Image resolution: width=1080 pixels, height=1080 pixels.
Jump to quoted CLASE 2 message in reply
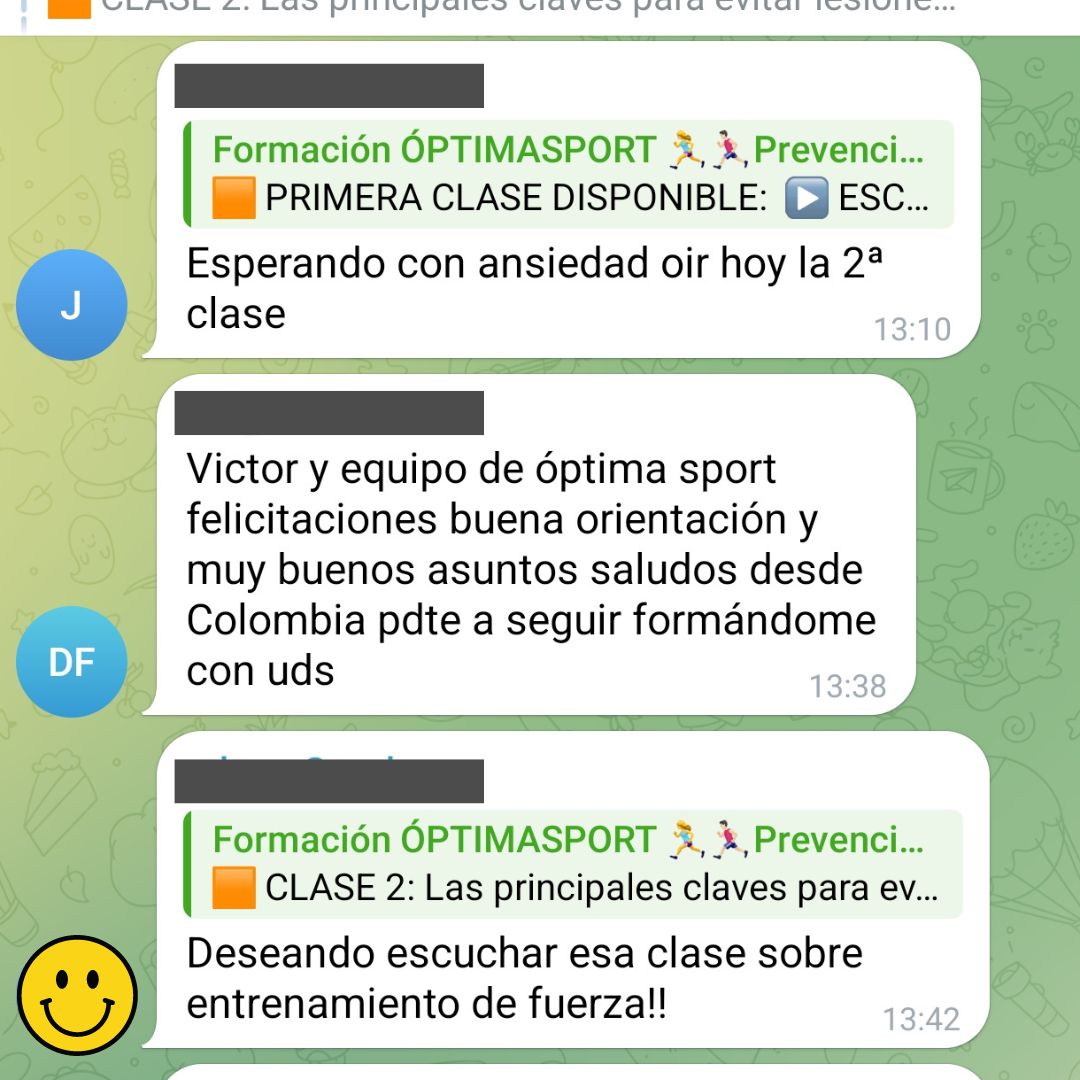point(572,864)
